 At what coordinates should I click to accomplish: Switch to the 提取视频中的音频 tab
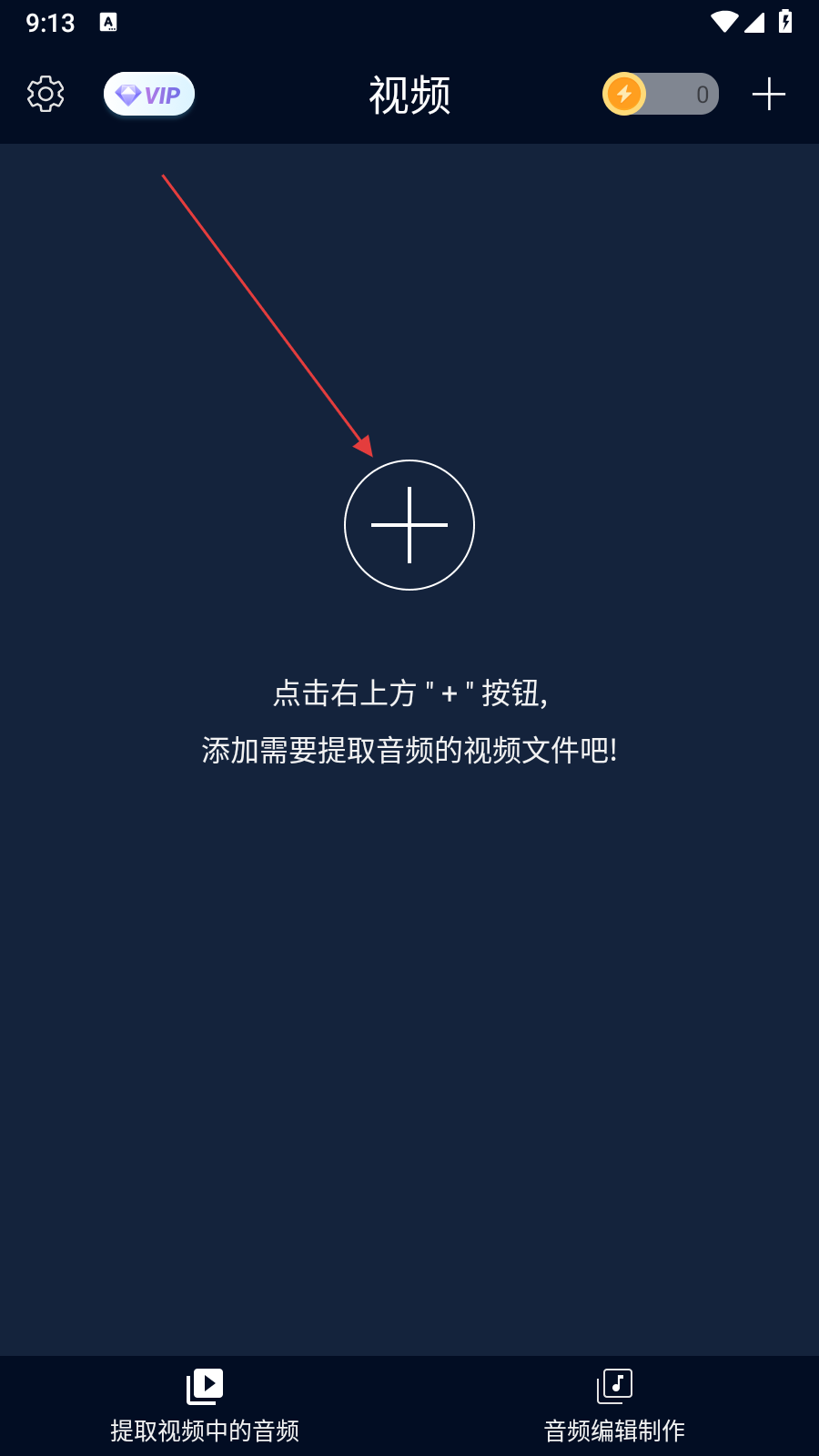[x=205, y=1406]
